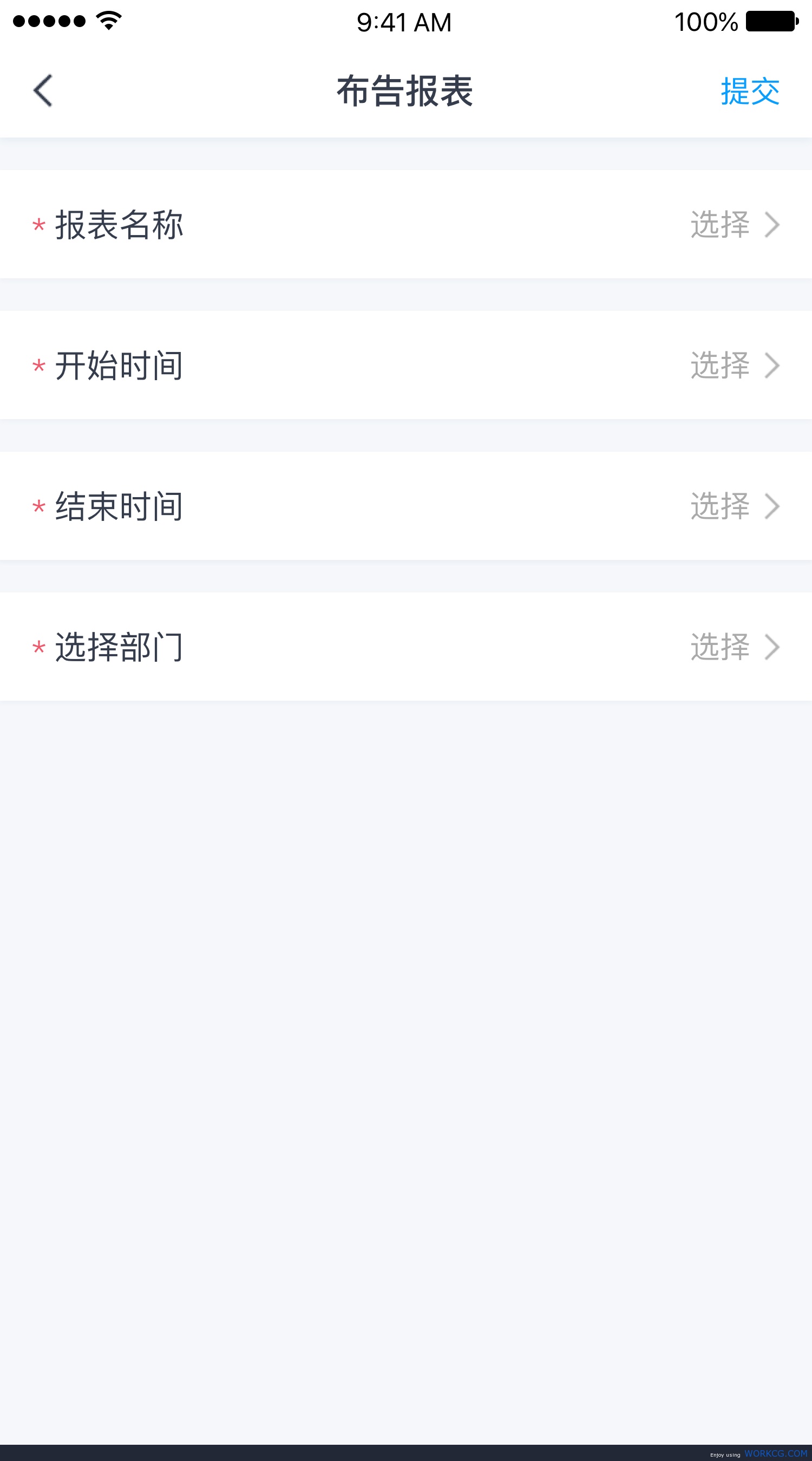Choose a 开始时间 start time

point(406,364)
